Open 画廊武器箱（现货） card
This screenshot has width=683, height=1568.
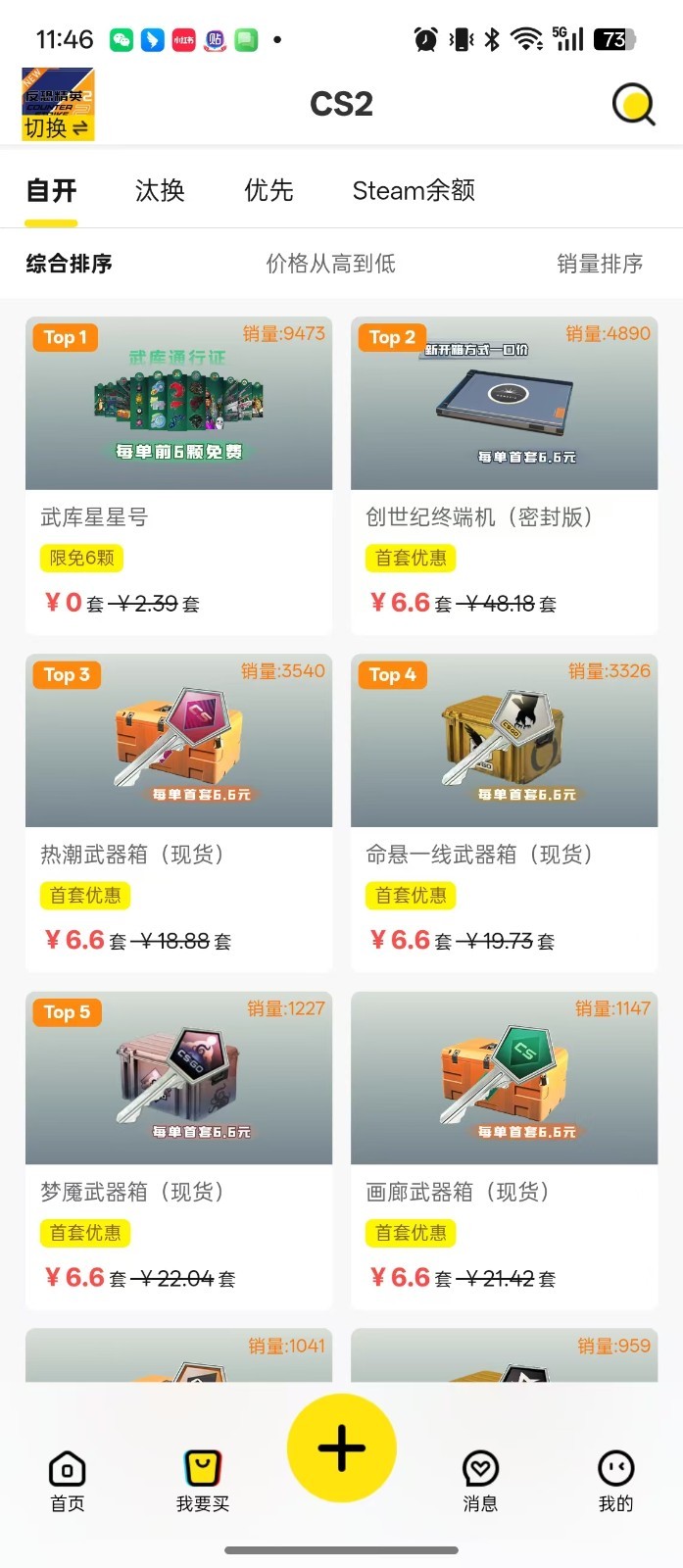click(504, 1150)
